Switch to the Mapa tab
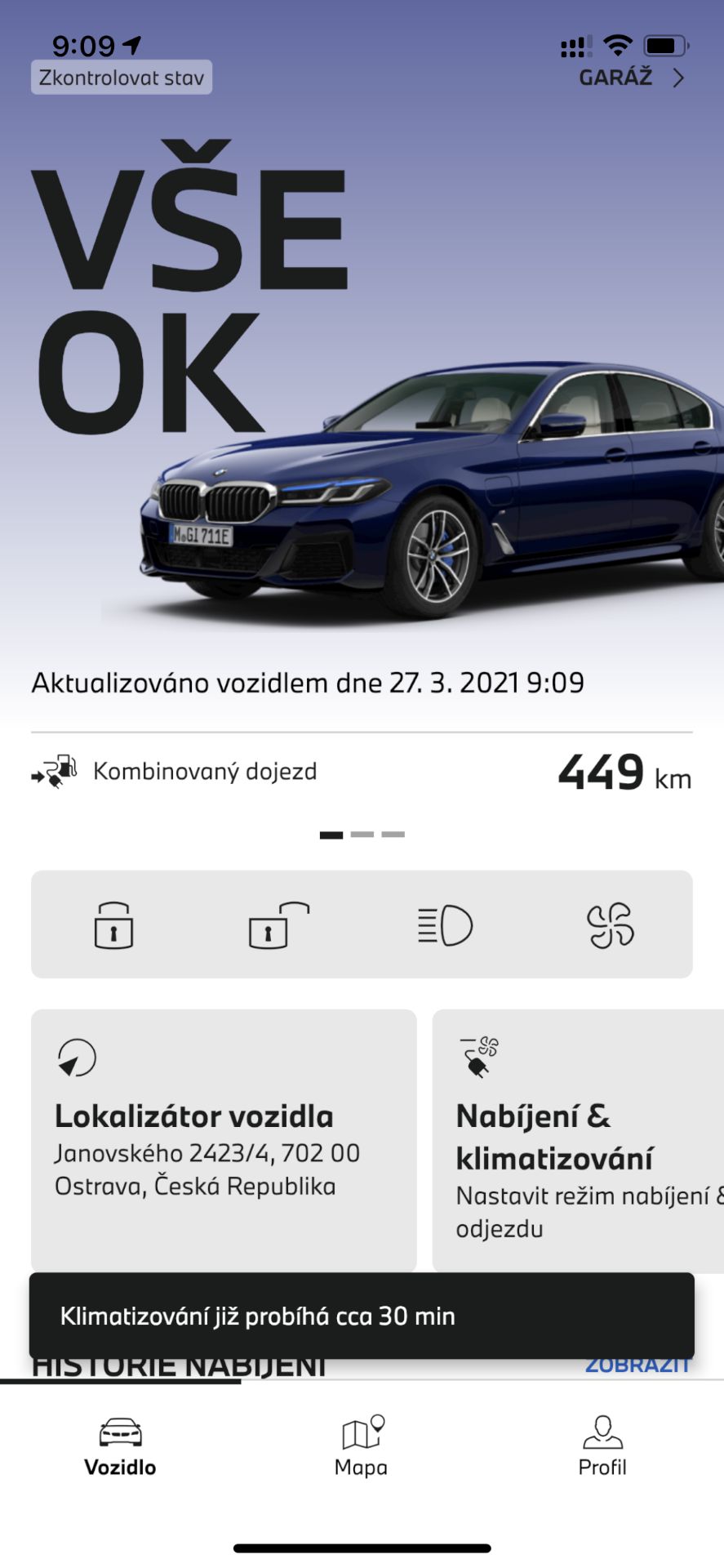Image resolution: width=724 pixels, height=1568 pixels. (x=362, y=1447)
